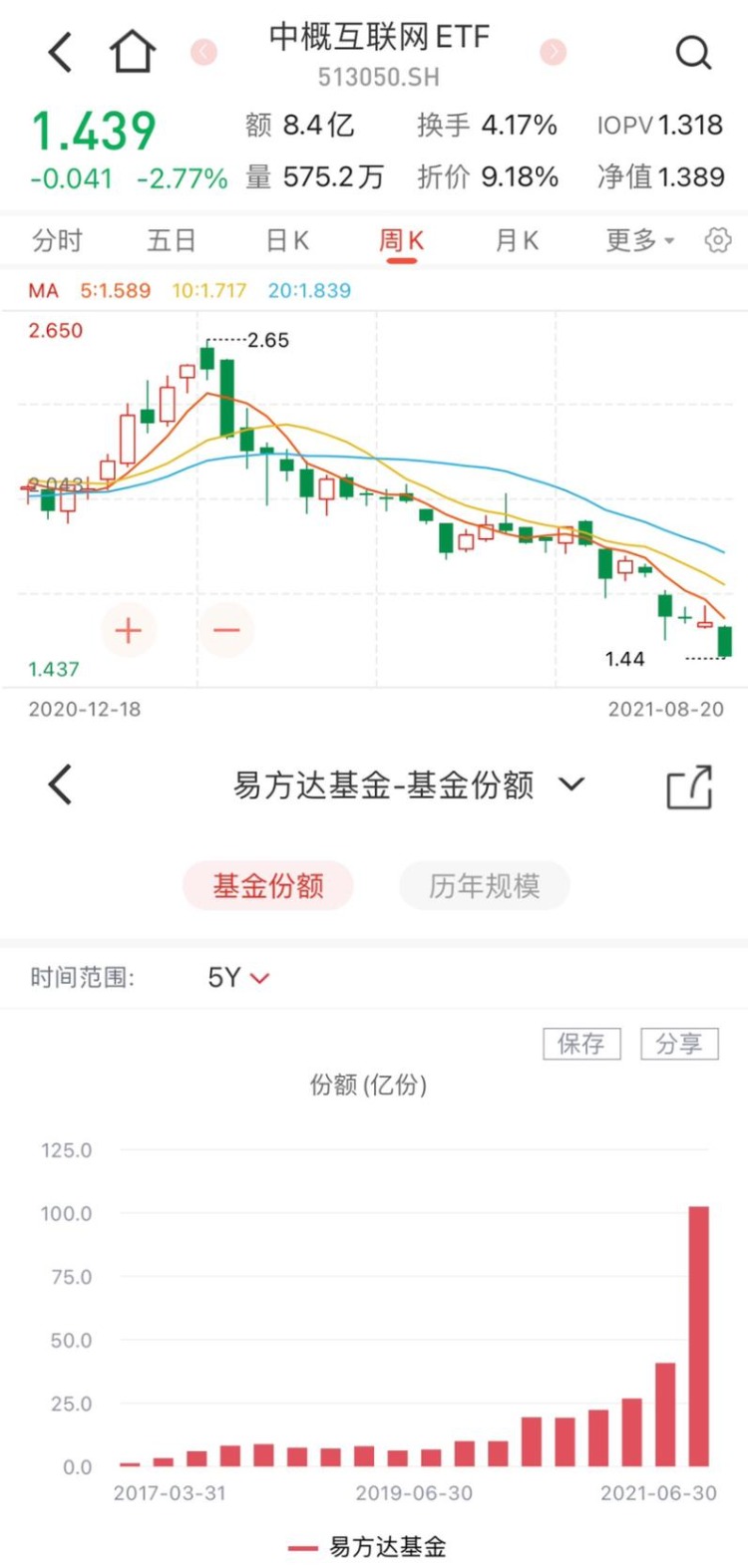Image resolution: width=748 pixels, height=1568 pixels.
Task: Zoom in the K-line chart with plus
Action: (x=129, y=630)
